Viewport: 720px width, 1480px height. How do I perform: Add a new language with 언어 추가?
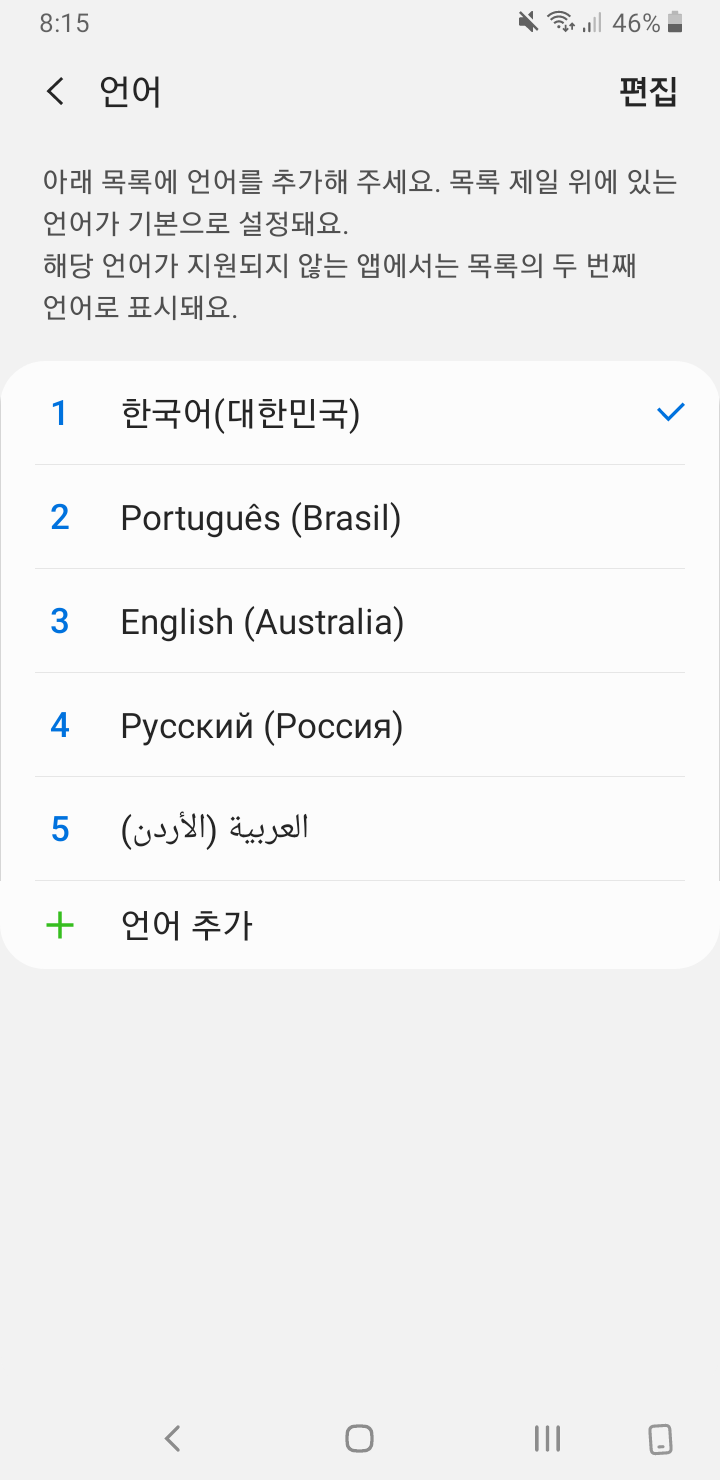tap(360, 925)
